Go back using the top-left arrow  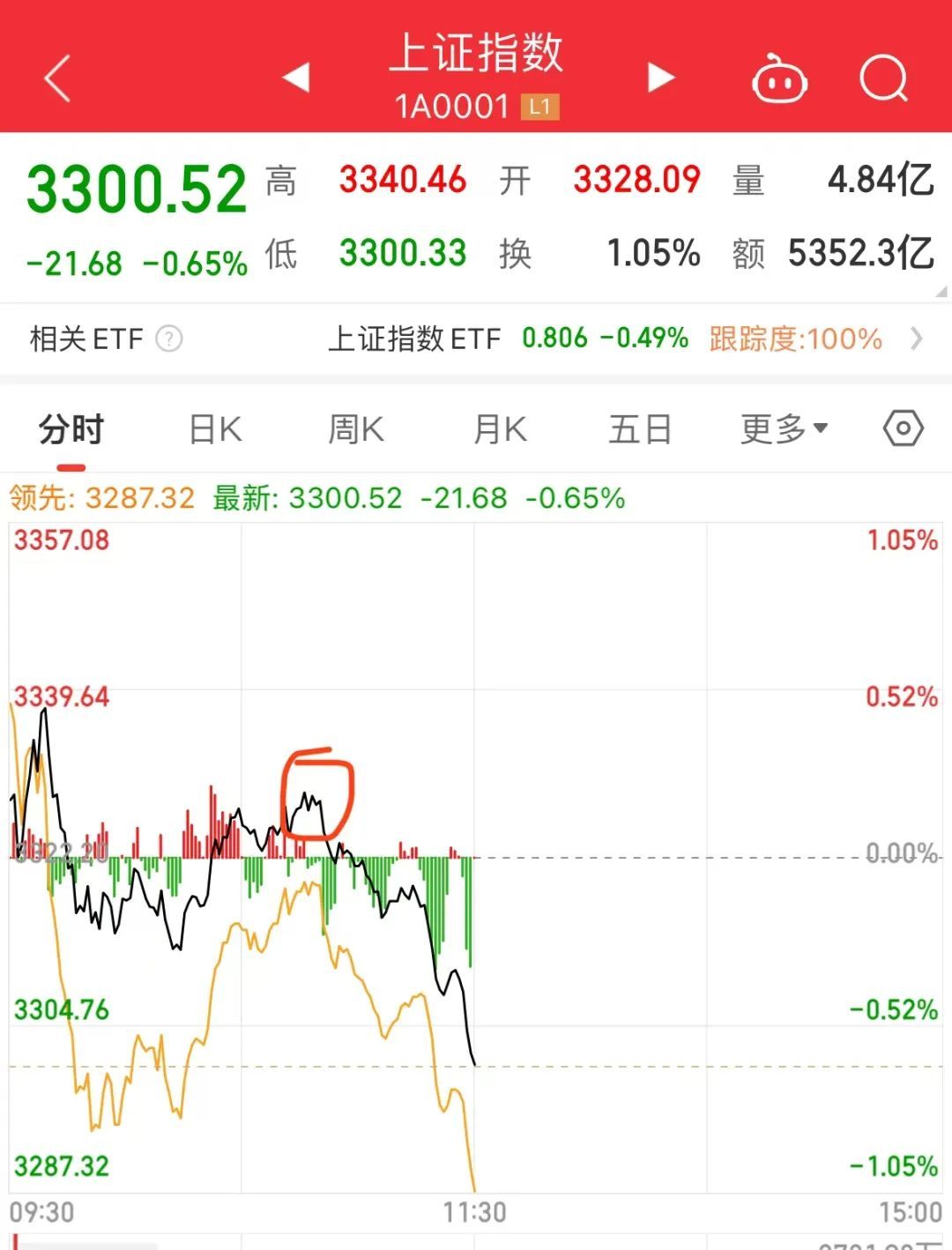pos(57,78)
